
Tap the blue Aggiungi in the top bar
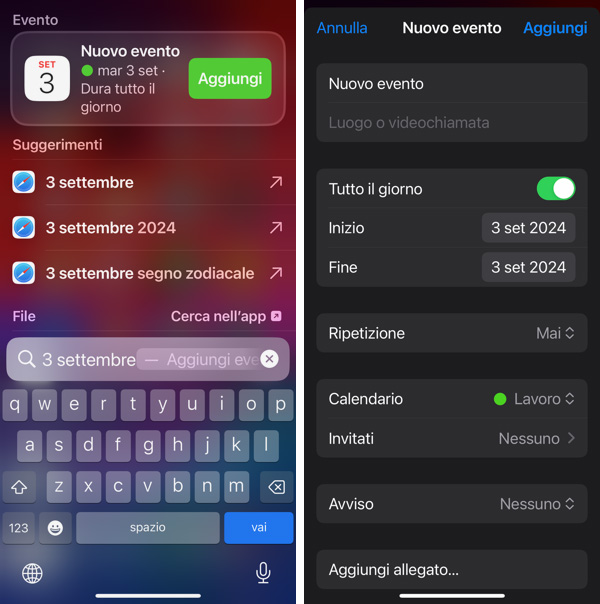(554, 28)
